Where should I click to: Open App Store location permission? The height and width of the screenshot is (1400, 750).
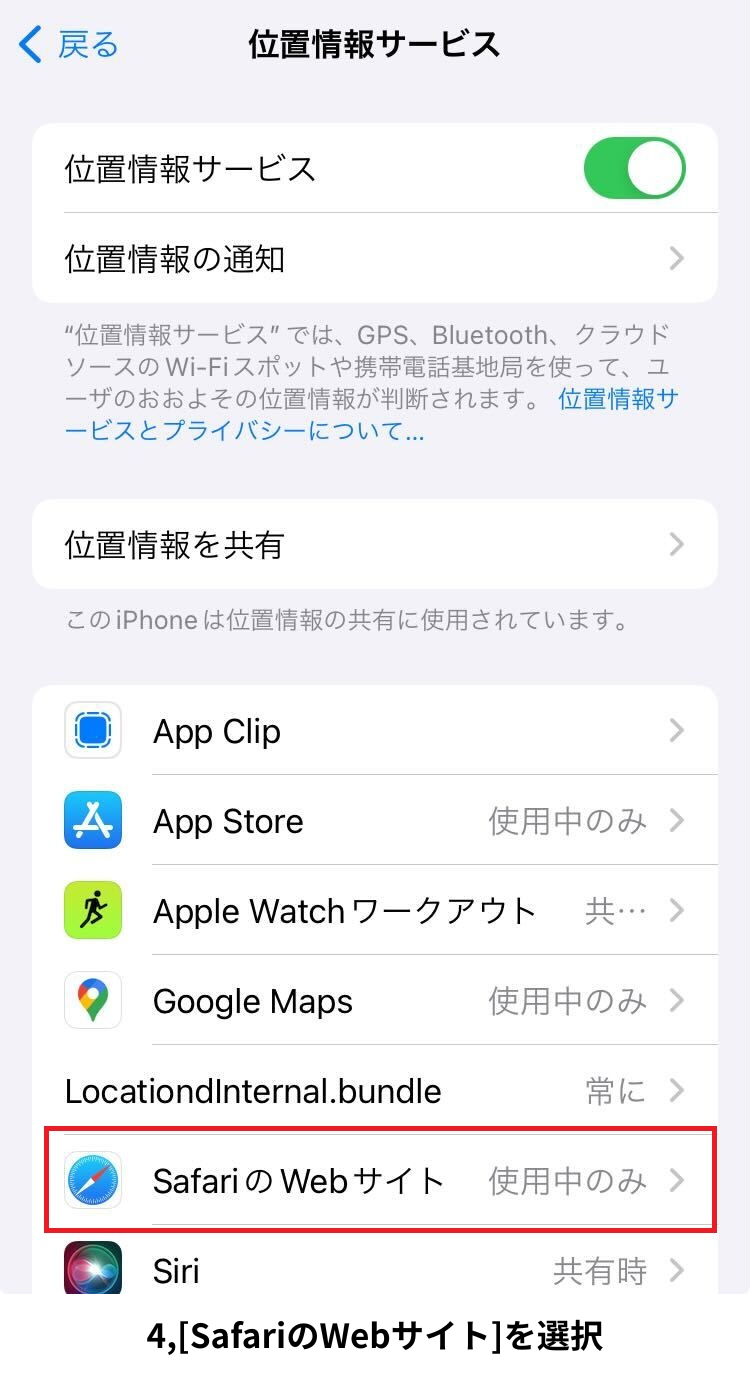coord(375,821)
